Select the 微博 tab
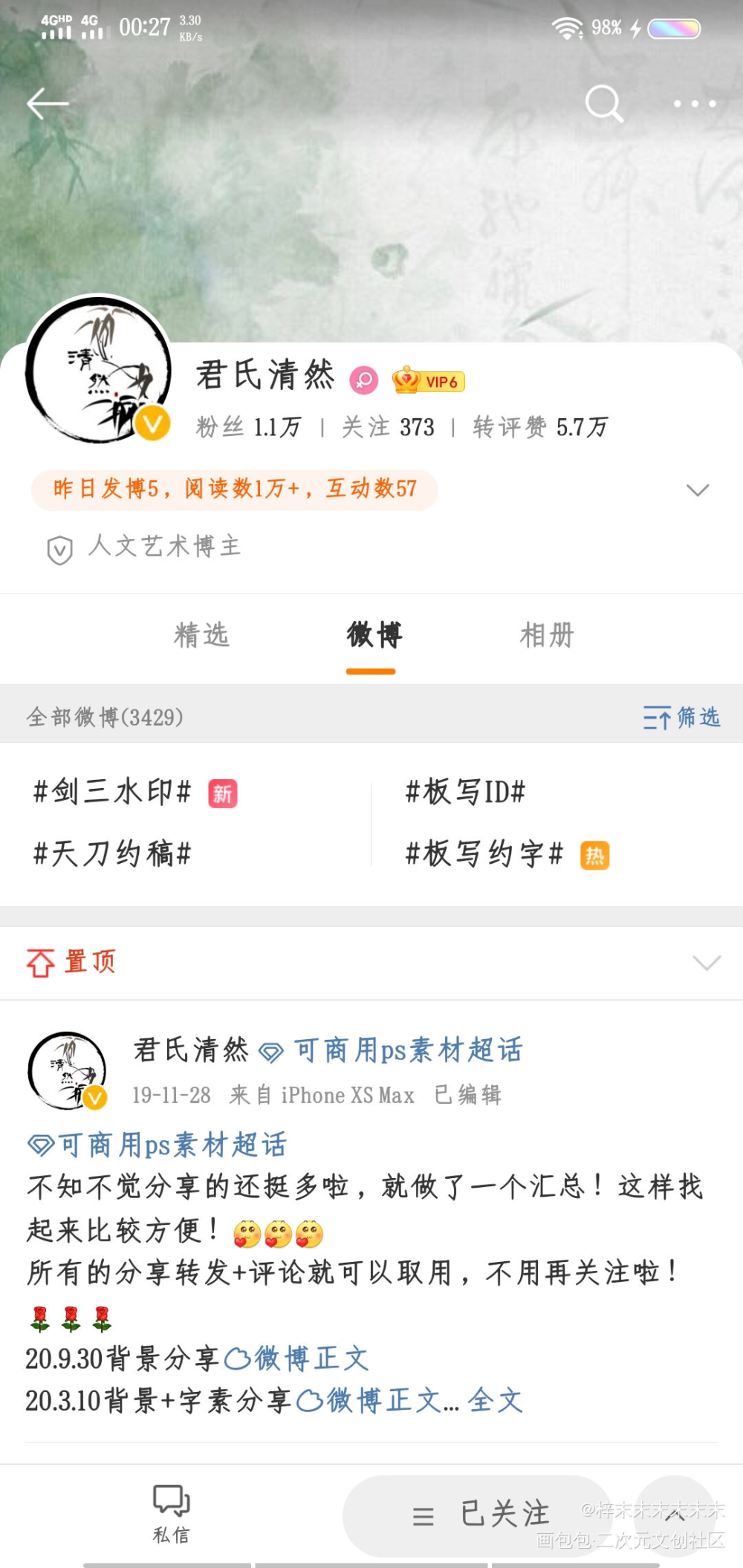 (x=374, y=636)
